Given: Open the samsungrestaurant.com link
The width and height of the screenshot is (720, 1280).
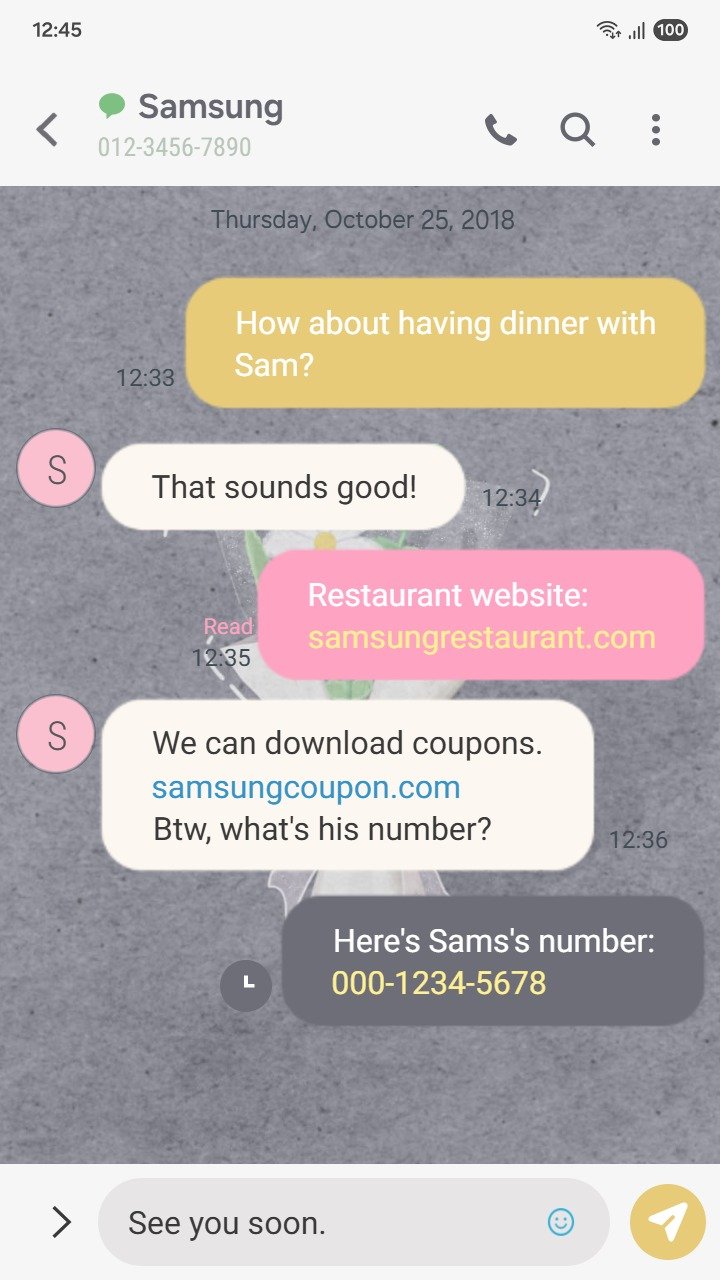Looking at the screenshot, I should (481, 638).
